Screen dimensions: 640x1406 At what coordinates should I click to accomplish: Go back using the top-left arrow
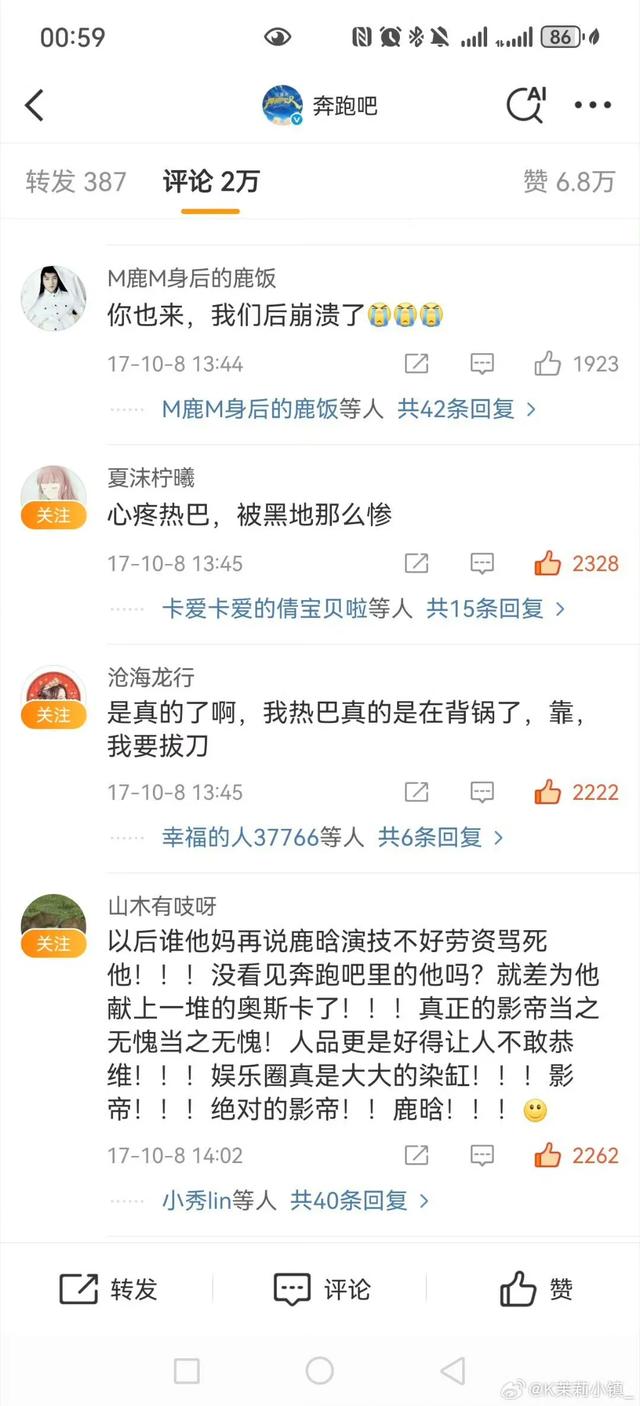tap(35, 104)
